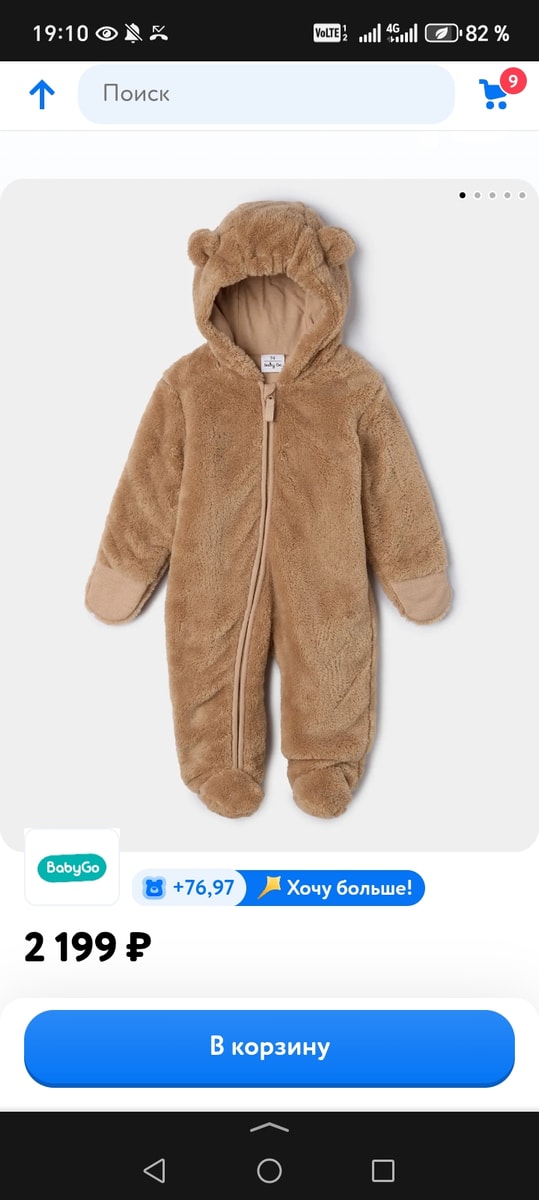Open the BabyGo brand page
Viewport: 539px width, 1200px height.
tap(72, 867)
